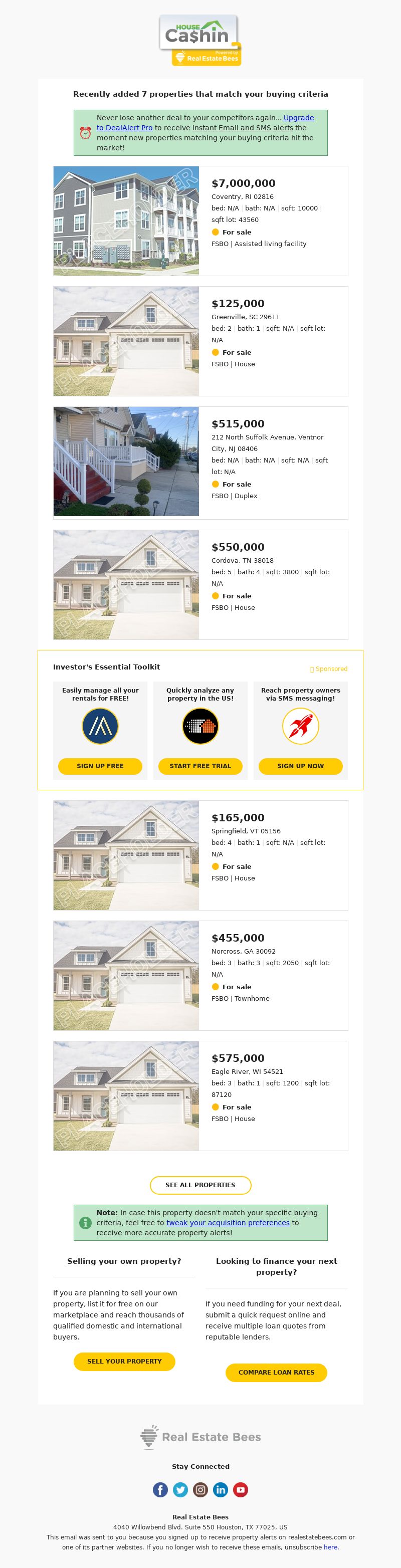
Task: Unsubscribe via the here link
Action: click(330, 1546)
